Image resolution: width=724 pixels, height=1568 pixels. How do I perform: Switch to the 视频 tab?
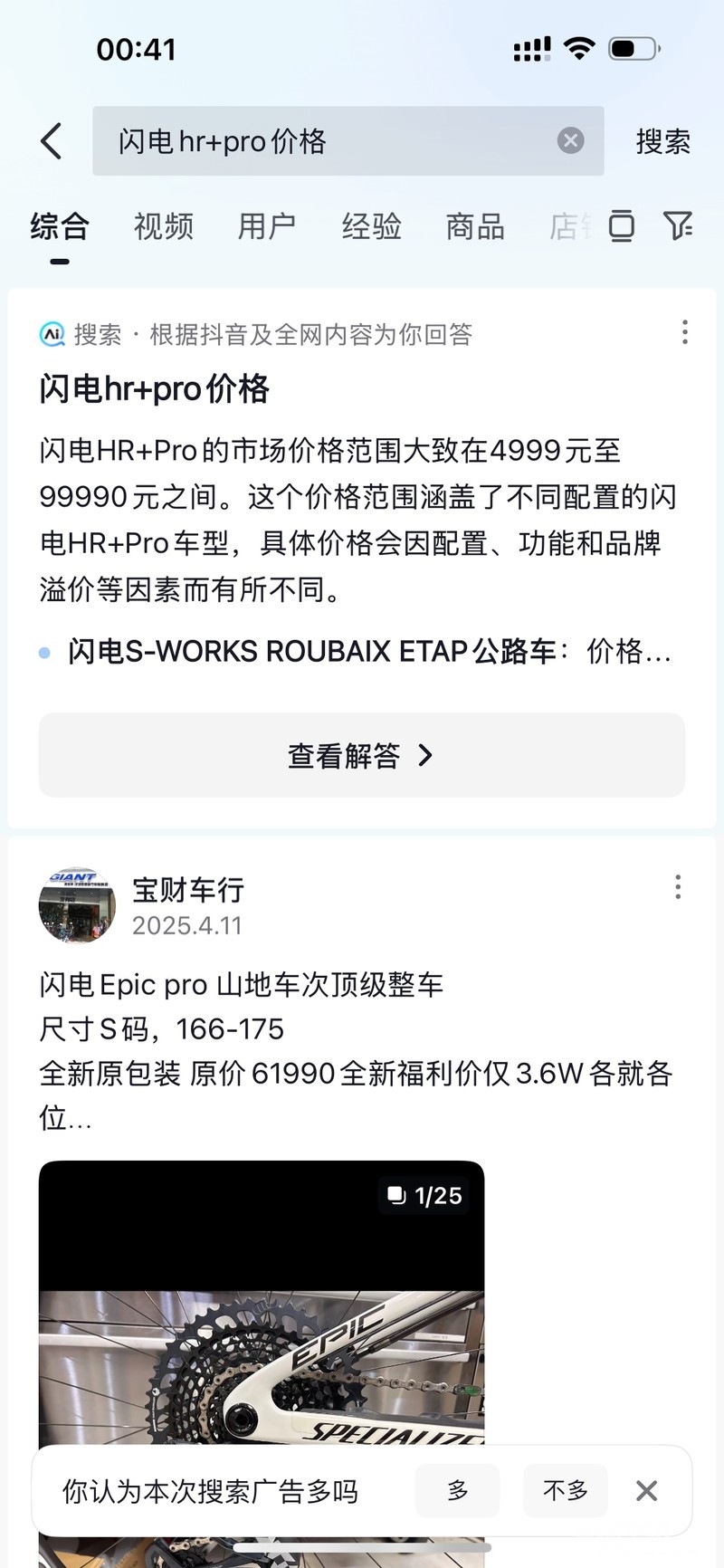[x=164, y=226]
